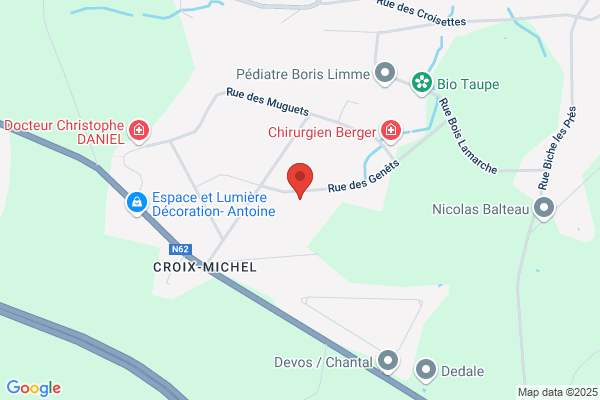Image resolution: width=600 pixels, height=400 pixels.
Task: Open Espace et Lumière Décoration shop marker
Action: pyautogui.click(x=137, y=203)
